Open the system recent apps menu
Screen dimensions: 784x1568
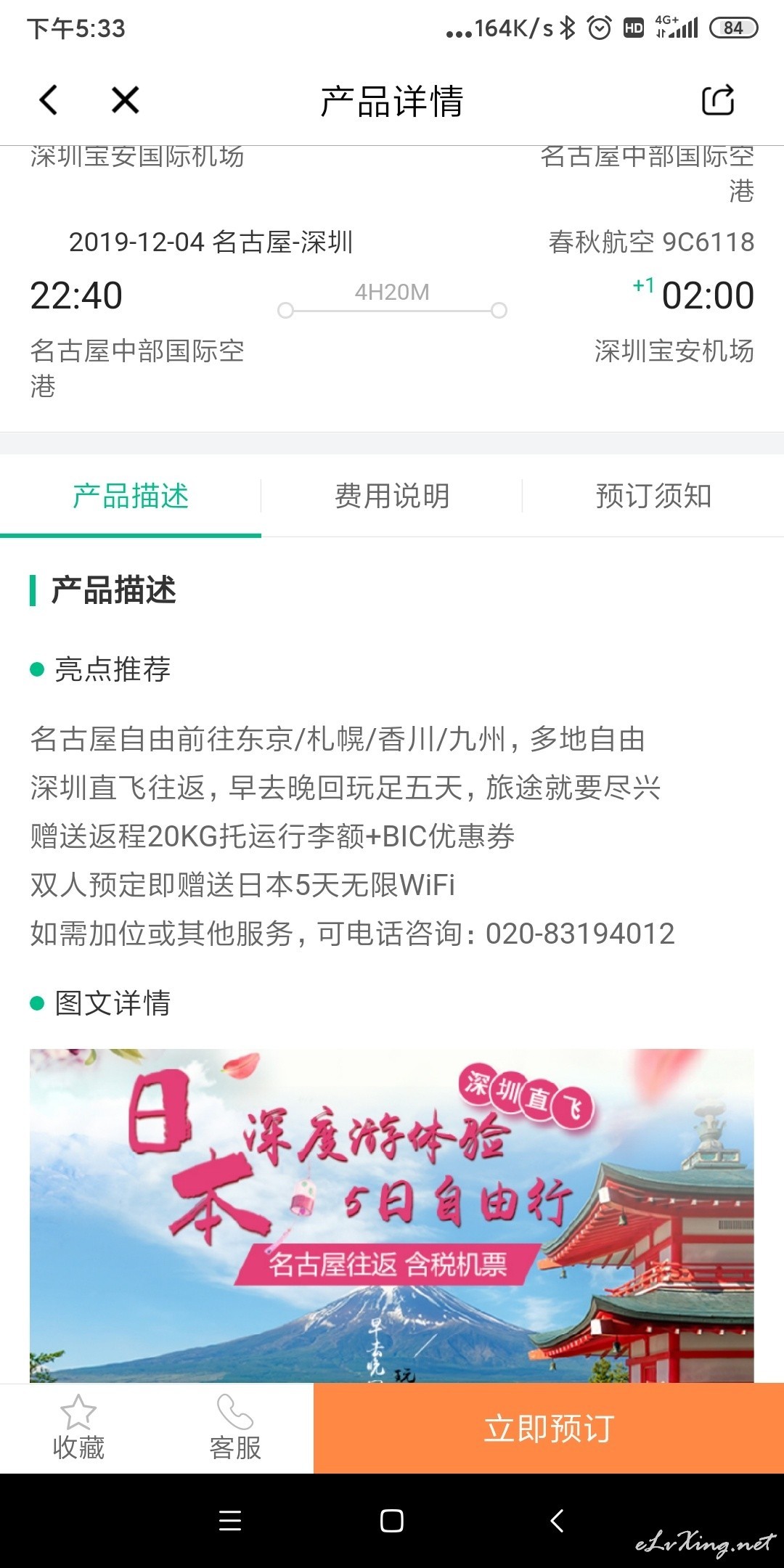point(230,1520)
